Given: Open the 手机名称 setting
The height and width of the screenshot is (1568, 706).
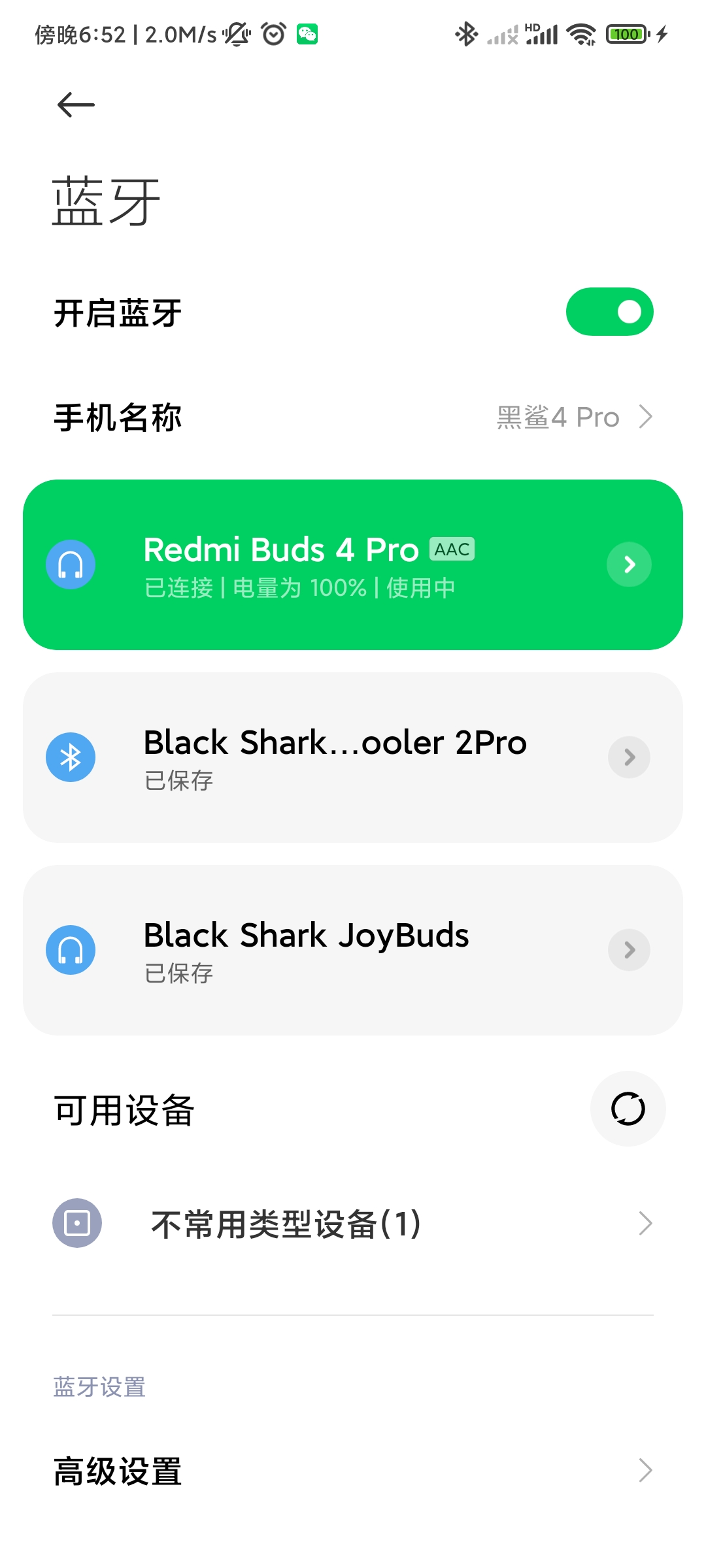Looking at the screenshot, I should pyautogui.click(x=353, y=417).
